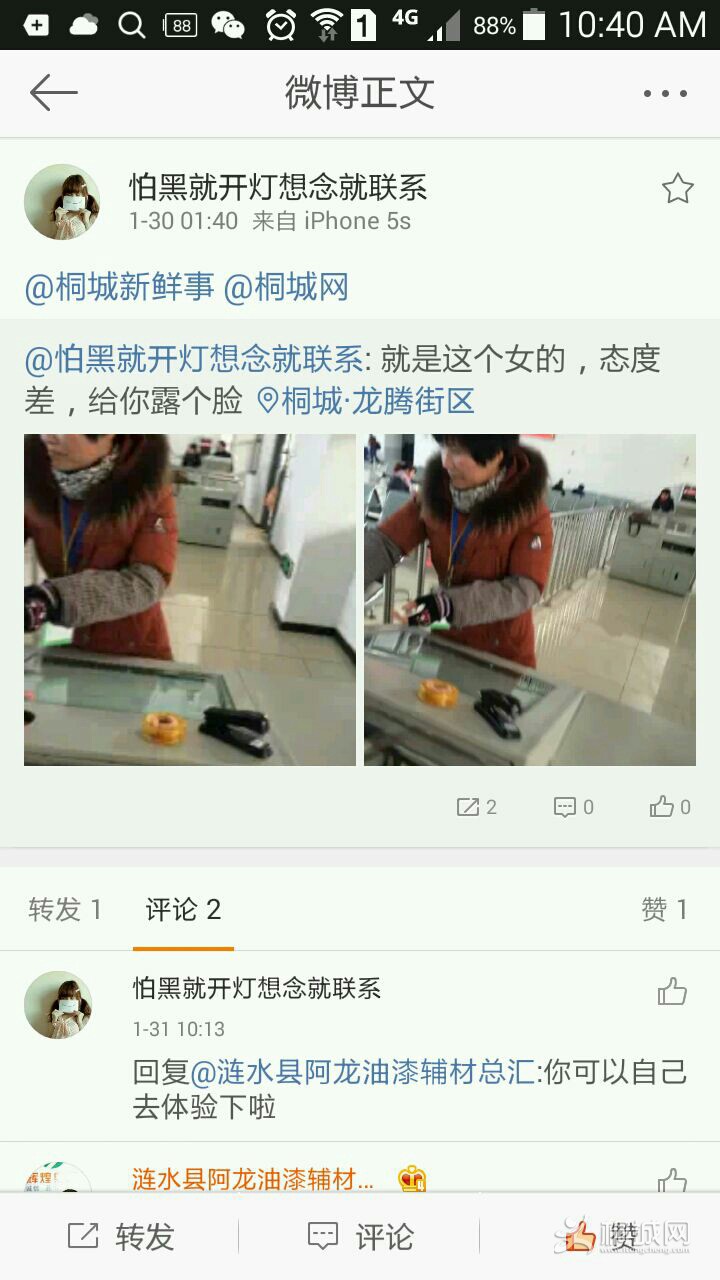Viewport: 720px width, 1280px height.
Task: Tap the comment count icon under the photos
Action: point(574,807)
